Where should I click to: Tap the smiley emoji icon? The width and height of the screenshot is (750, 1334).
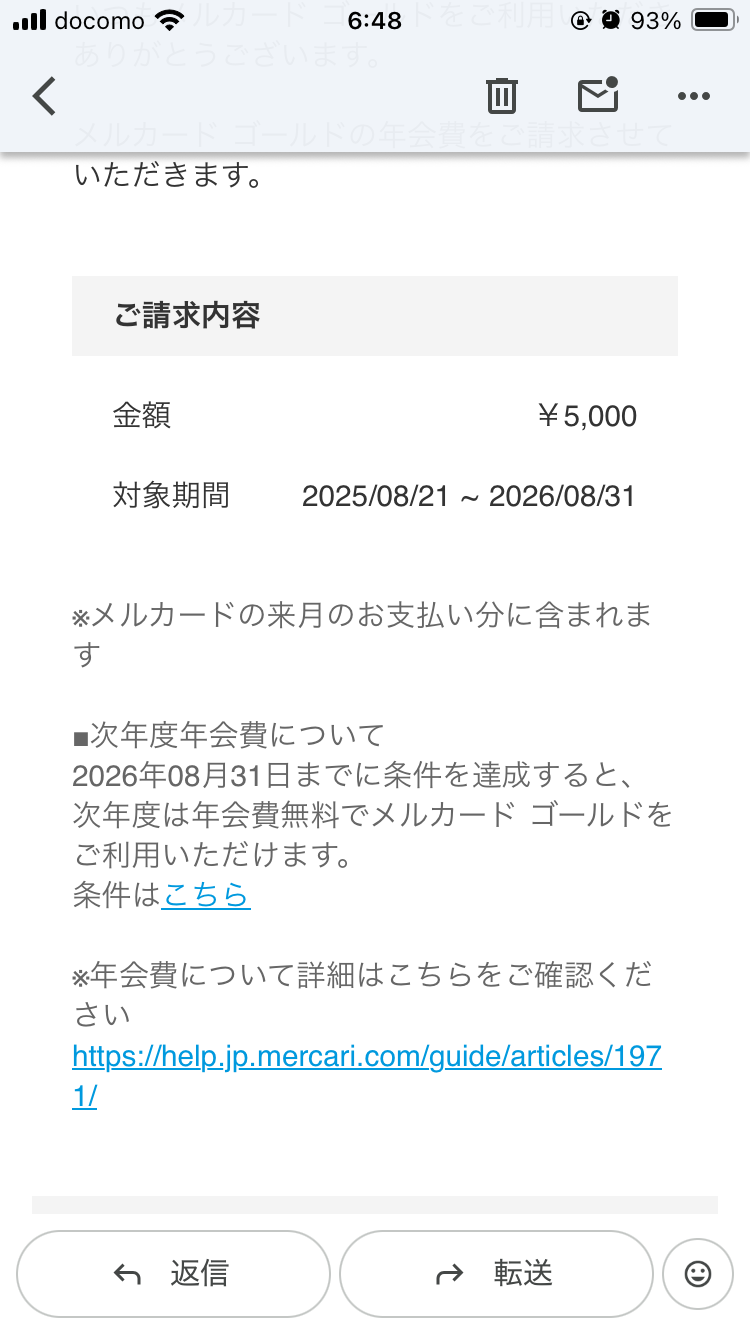[697, 1273]
